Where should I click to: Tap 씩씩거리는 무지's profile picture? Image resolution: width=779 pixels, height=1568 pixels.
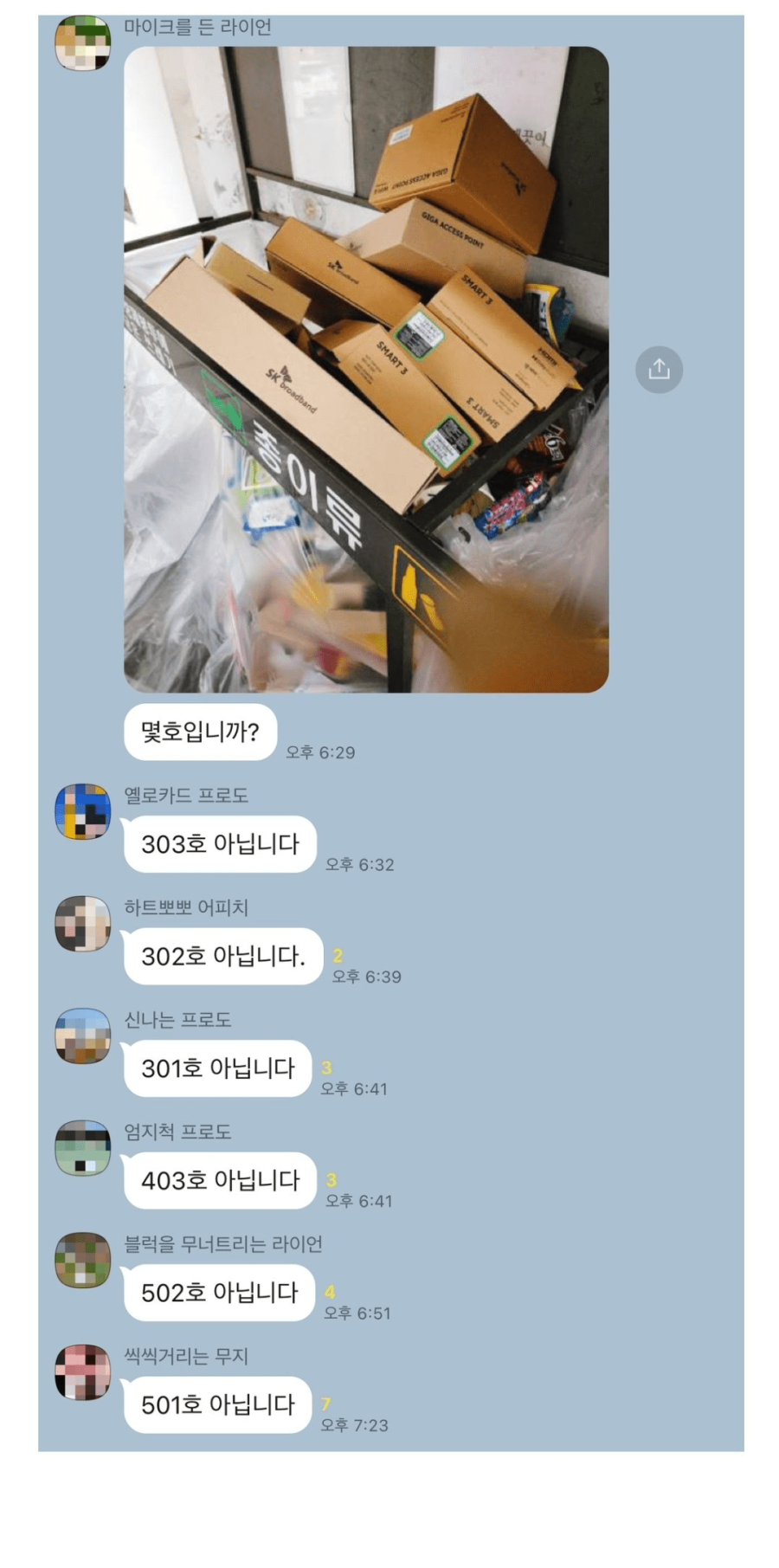(x=83, y=1372)
